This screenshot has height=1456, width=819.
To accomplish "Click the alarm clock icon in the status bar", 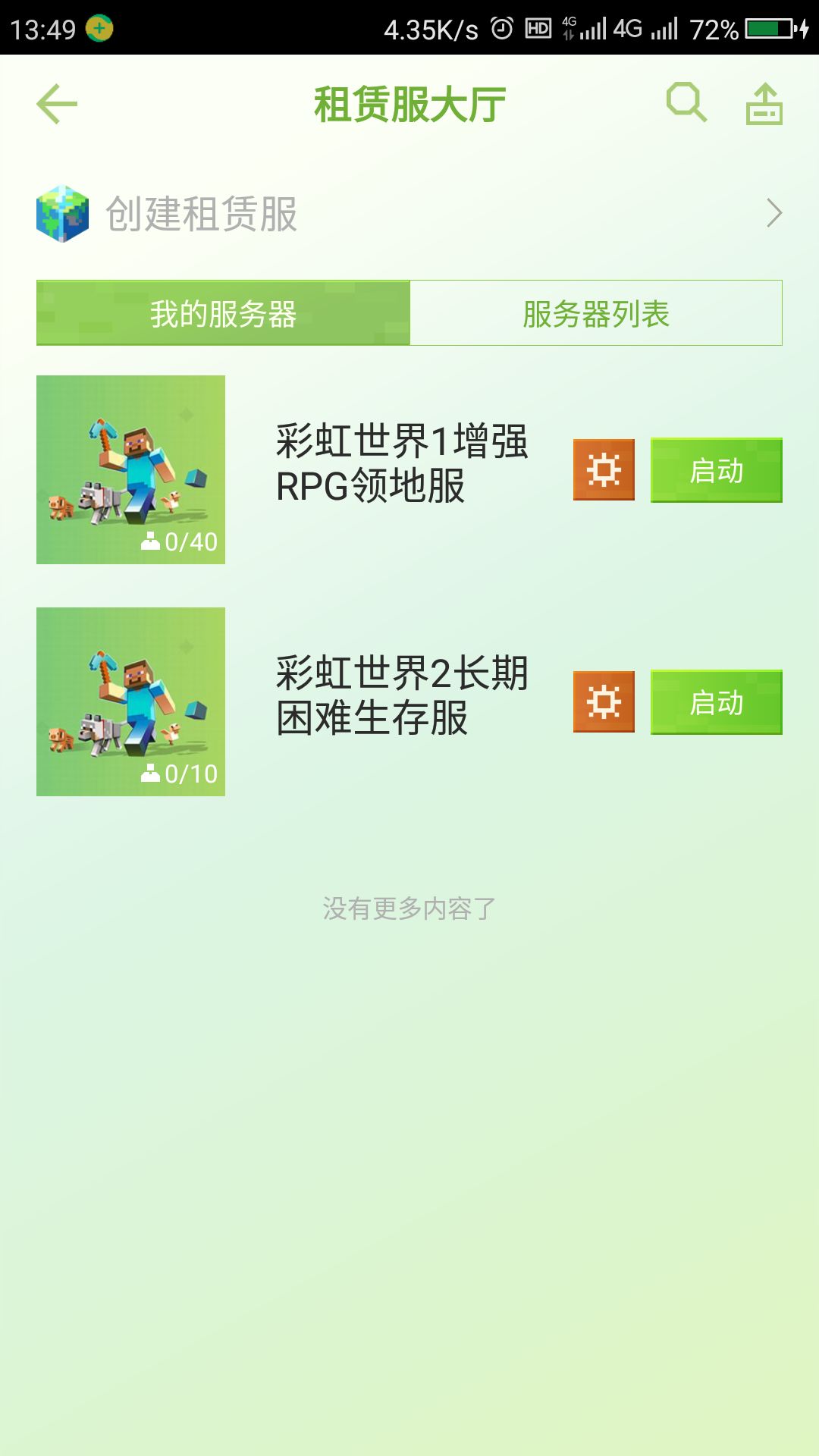I will click(501, 25).
